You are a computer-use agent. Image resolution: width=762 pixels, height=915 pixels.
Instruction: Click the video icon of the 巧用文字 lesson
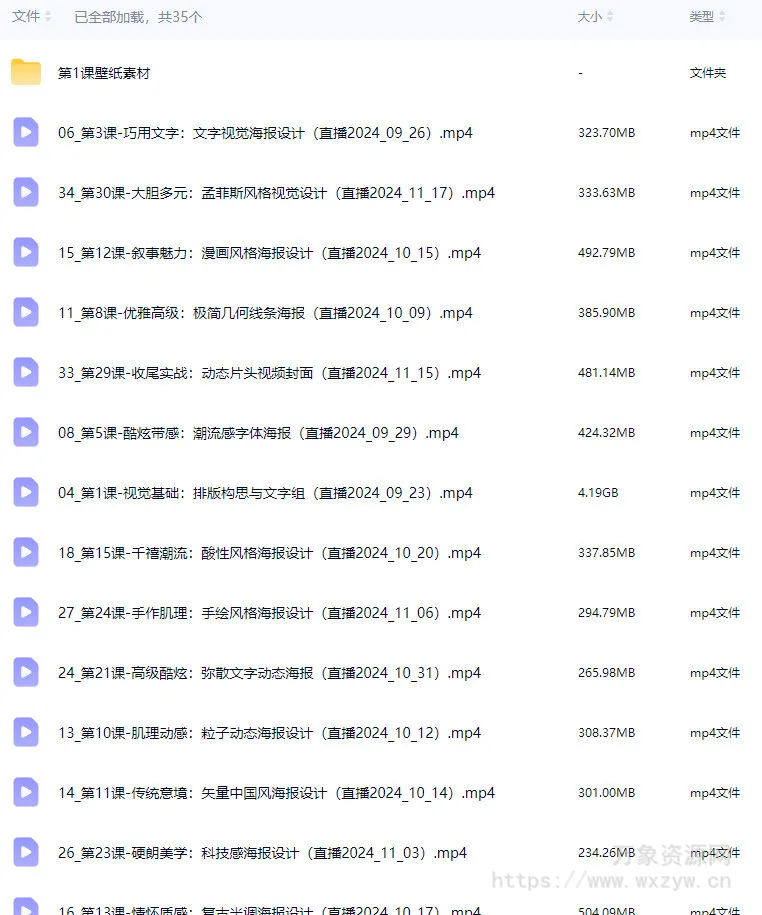[x=25, y=132]
